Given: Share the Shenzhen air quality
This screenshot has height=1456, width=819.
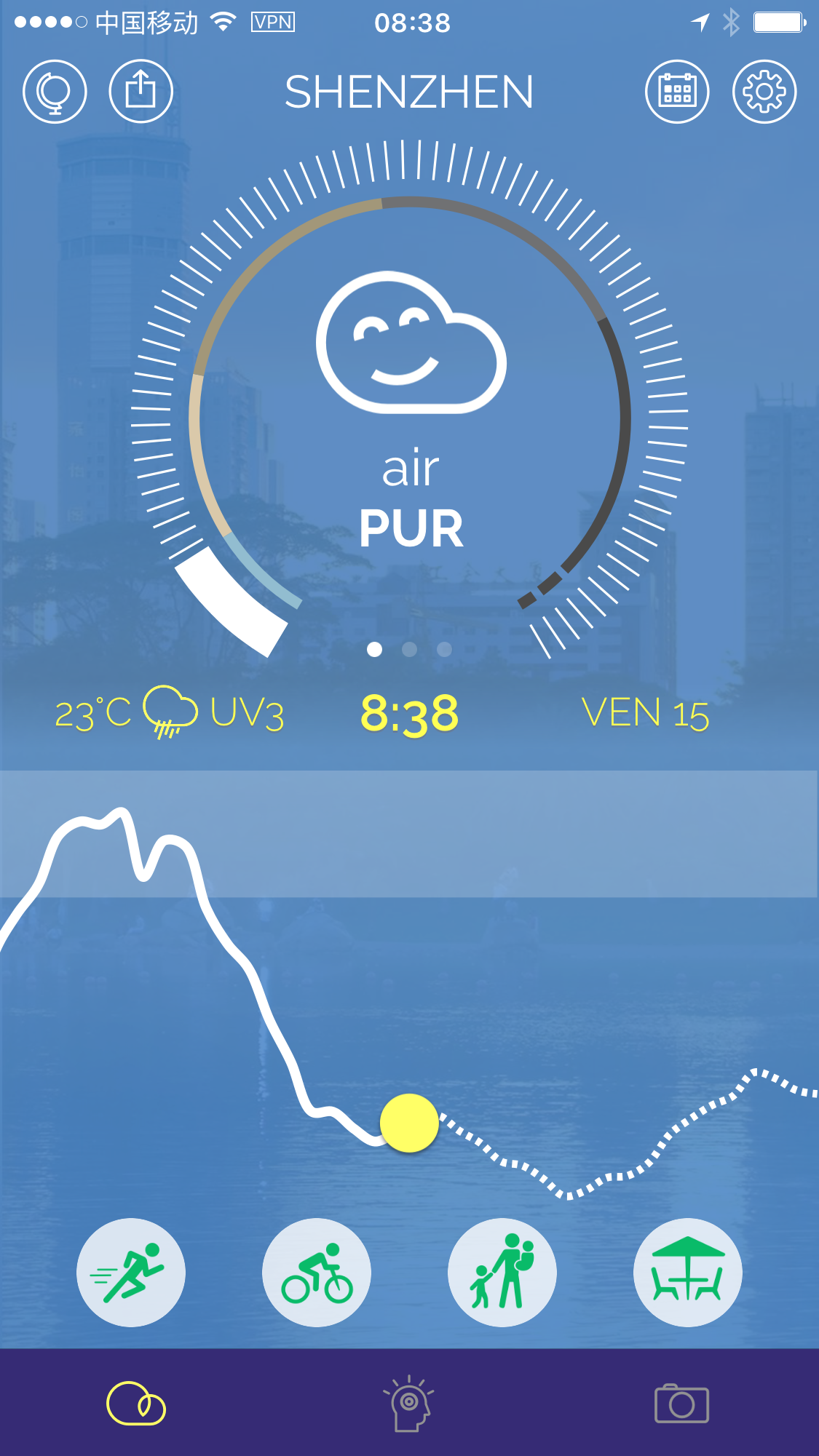Looking at the screenshot, I should (x=141, y=92).
